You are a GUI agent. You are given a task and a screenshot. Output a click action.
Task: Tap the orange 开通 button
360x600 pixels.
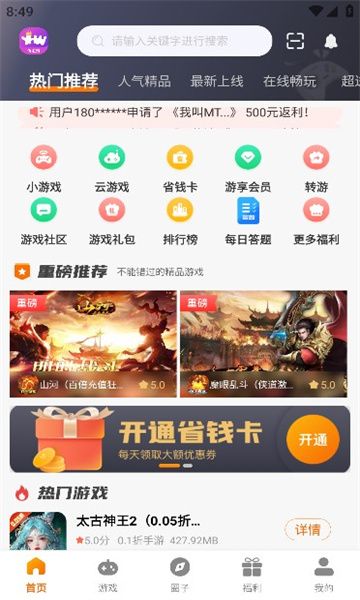tap(313, 439)
